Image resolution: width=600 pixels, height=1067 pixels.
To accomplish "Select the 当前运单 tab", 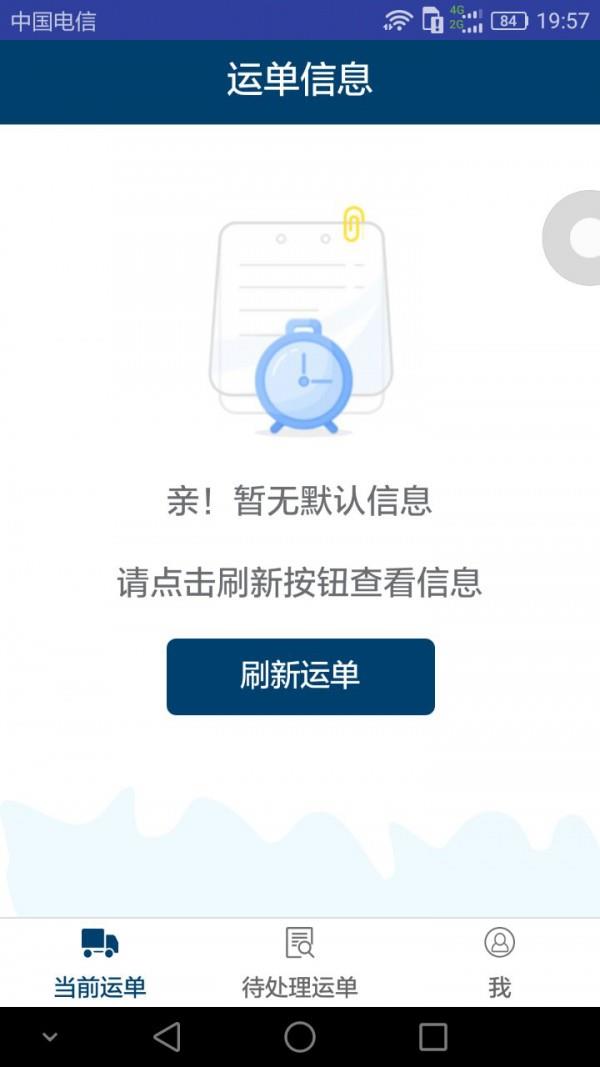I will tap(100, 962).
